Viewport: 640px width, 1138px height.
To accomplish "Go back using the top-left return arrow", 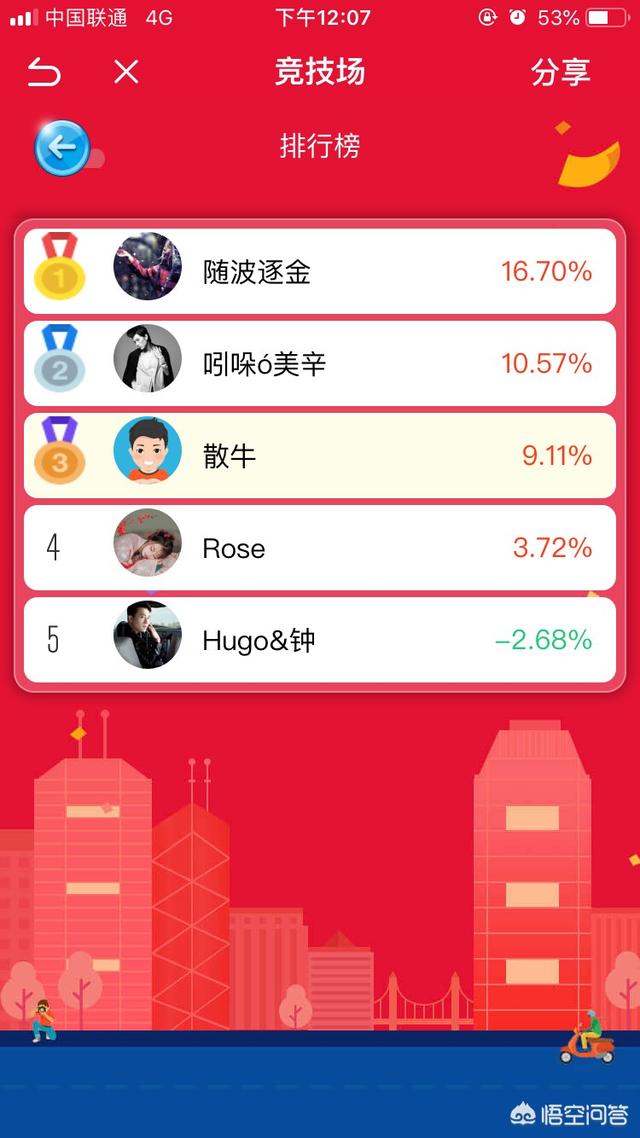I will (44, 72).
